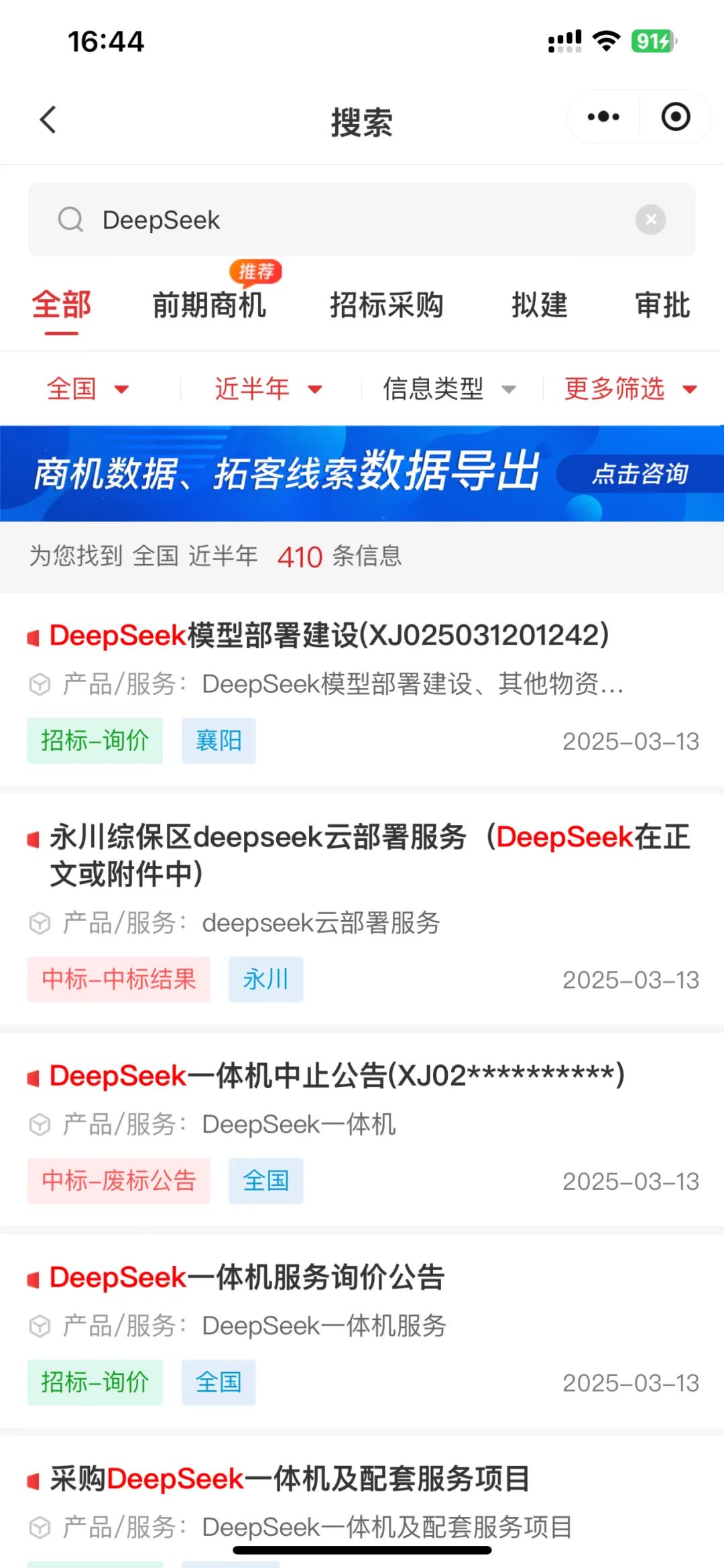Tap the DeepSeek search field
The width and height of the screenshot is (724, 1568).
[361, 219]
